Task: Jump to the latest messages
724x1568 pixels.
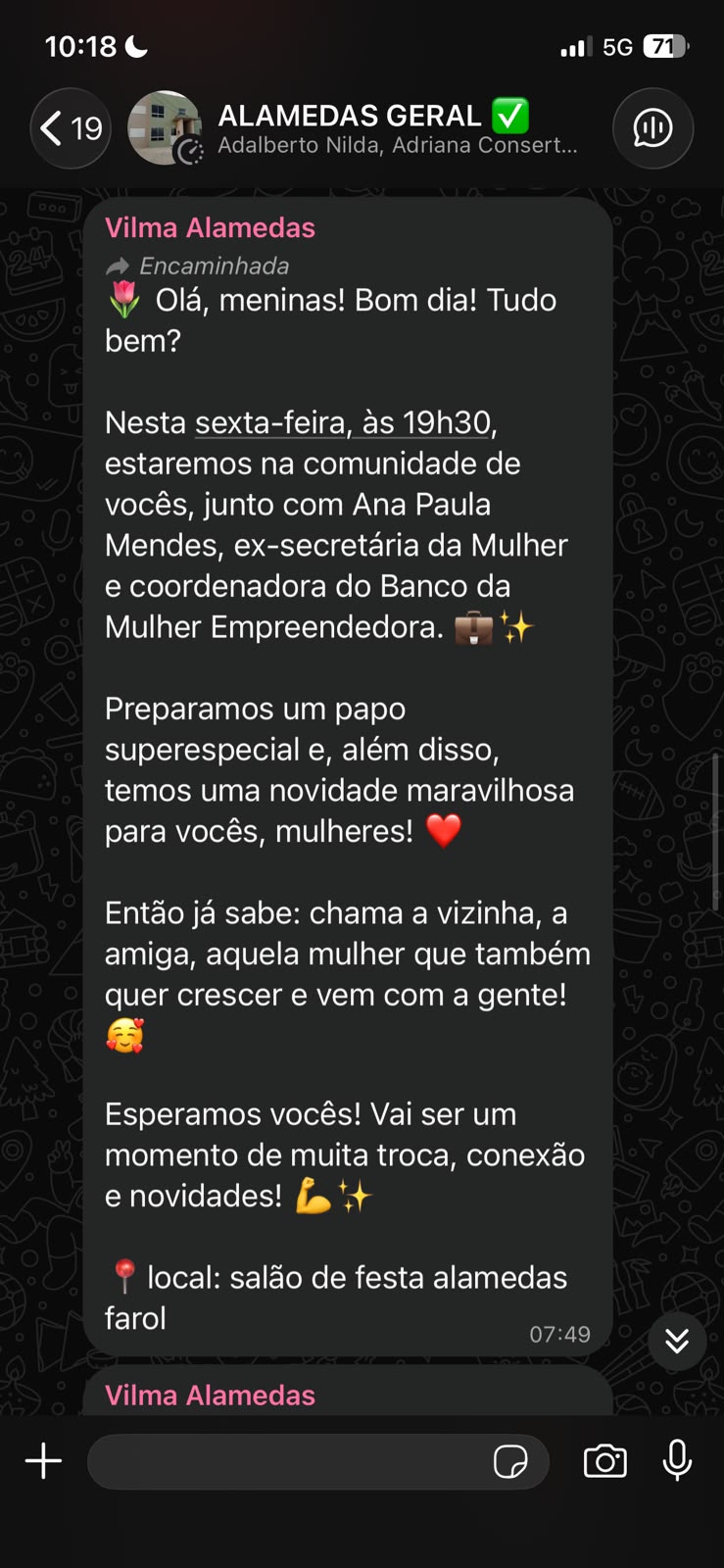Action: [x=677, y=1341]
